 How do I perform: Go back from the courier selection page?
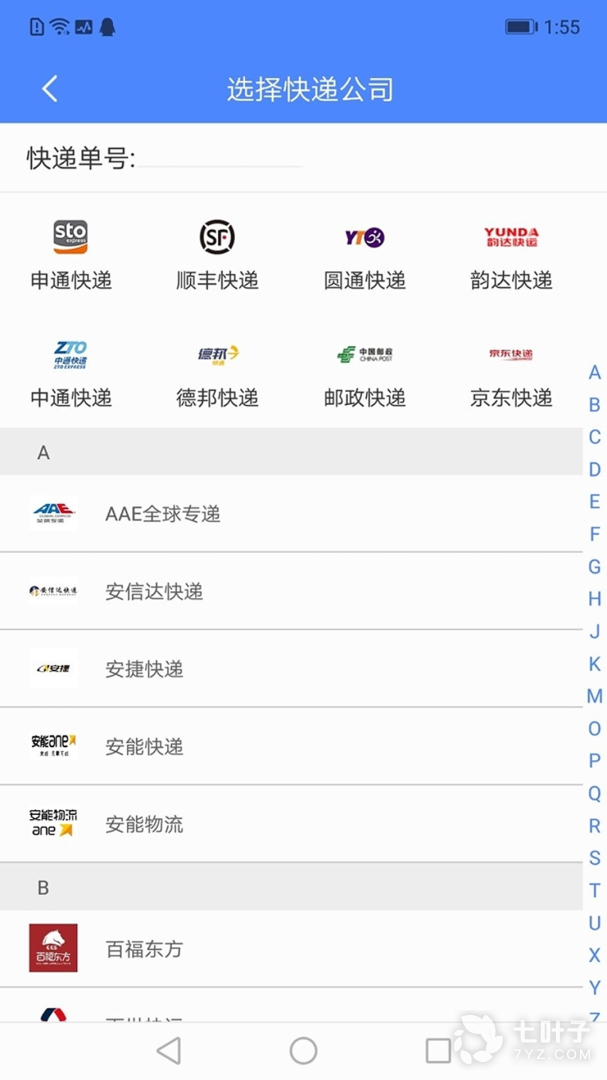point(50,89)
